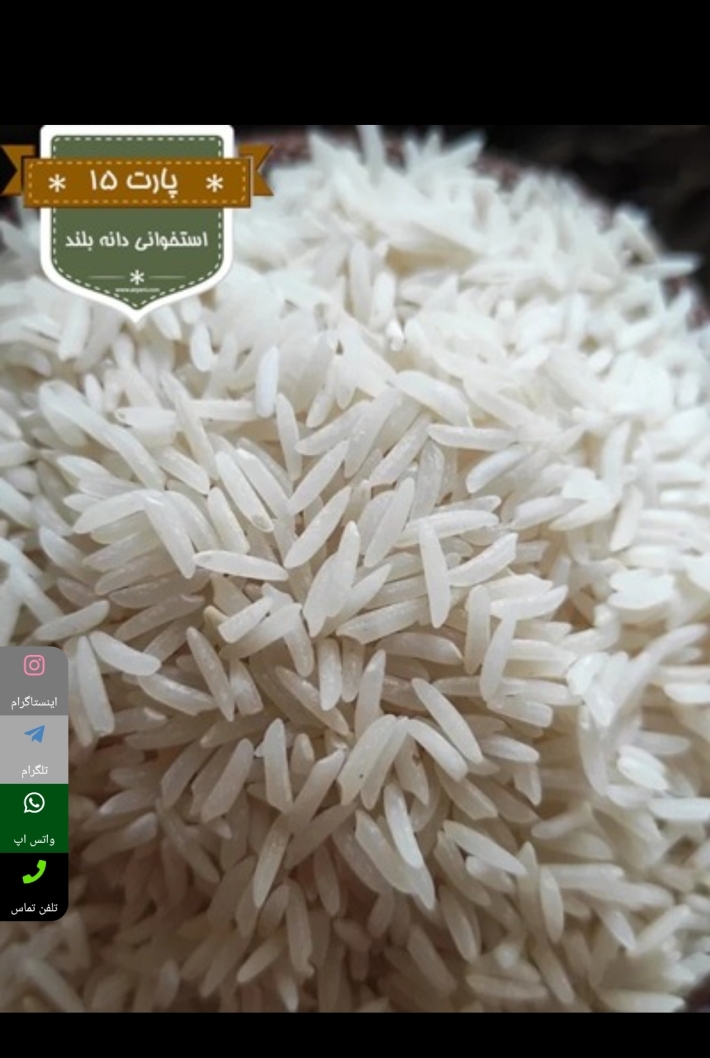The image size is (710, 1058).
Task: Open the Telegram contact button
Action: point(34,748)
